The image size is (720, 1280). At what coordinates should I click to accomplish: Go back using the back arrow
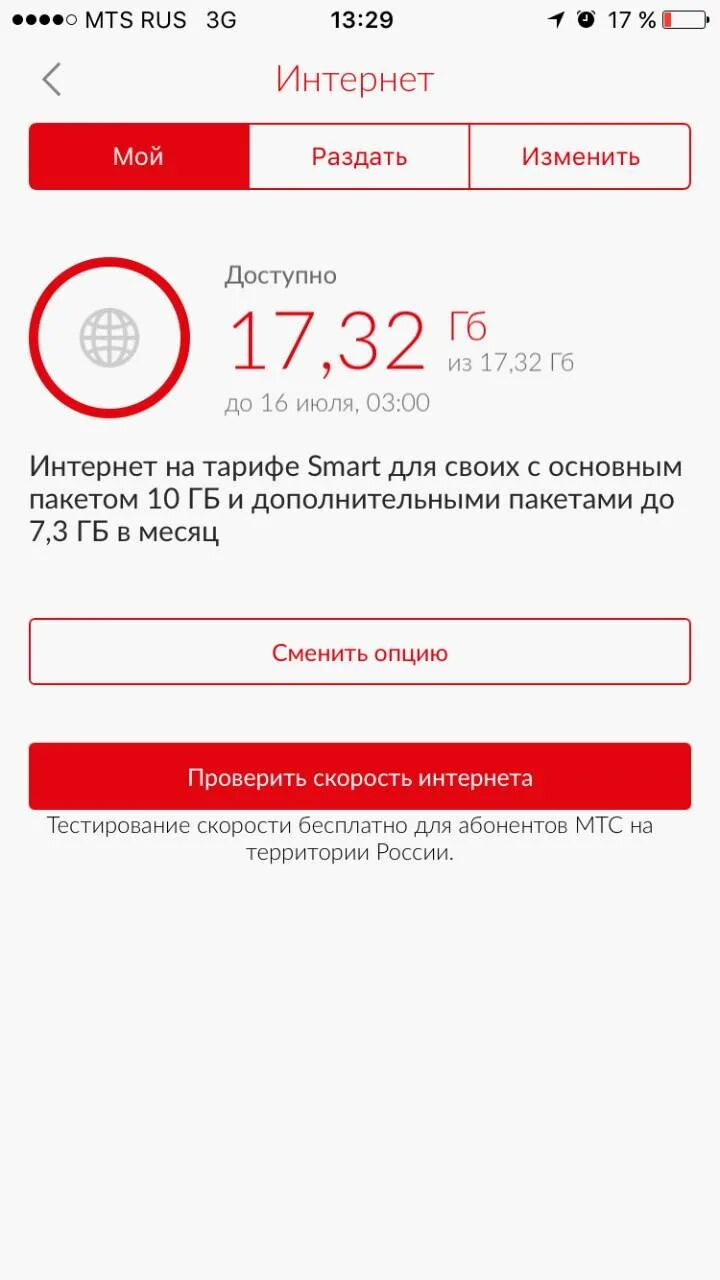tap(52, 79)
